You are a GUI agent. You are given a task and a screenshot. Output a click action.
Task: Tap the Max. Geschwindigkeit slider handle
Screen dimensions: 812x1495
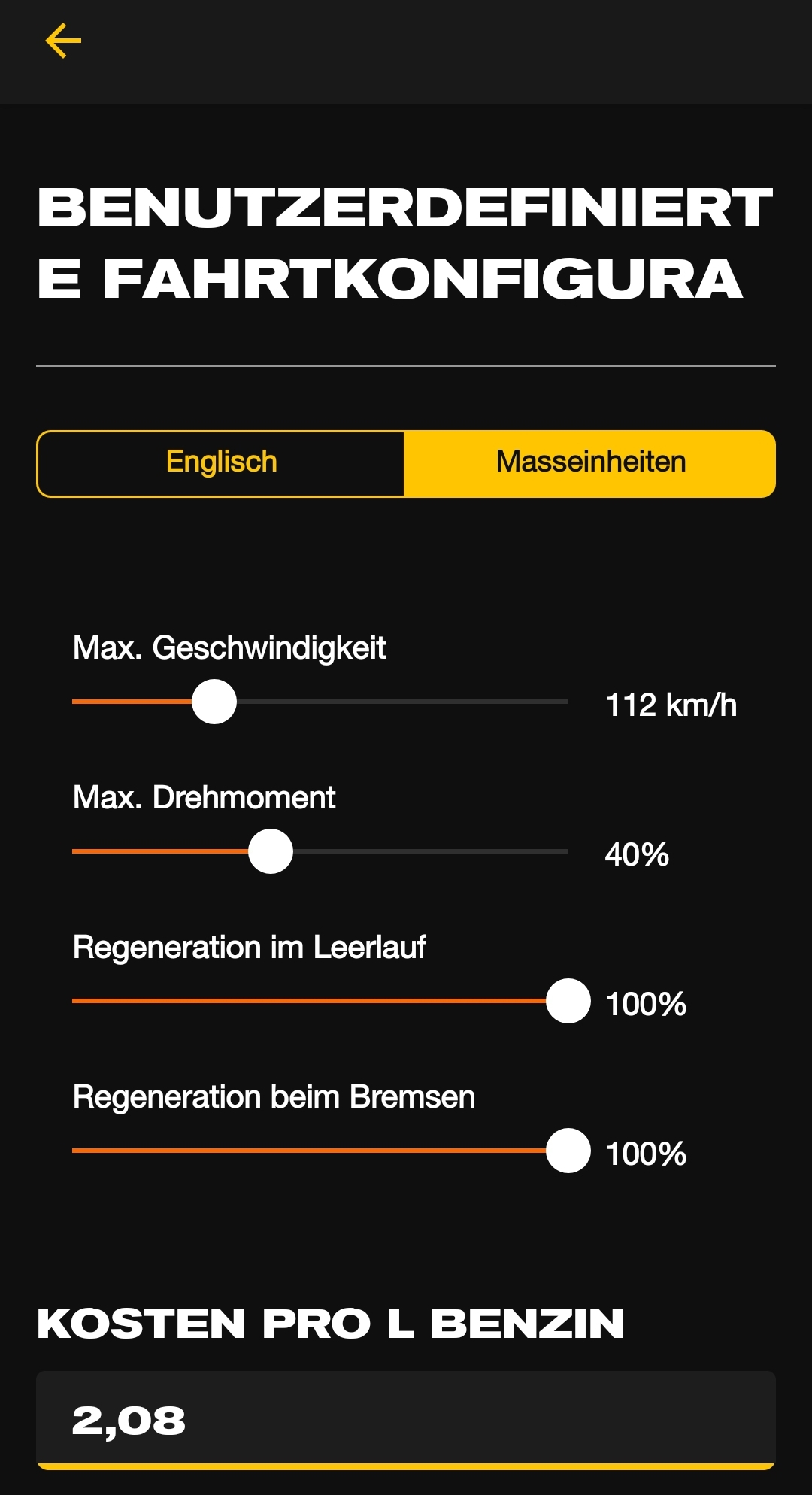(x=214, y=702)
